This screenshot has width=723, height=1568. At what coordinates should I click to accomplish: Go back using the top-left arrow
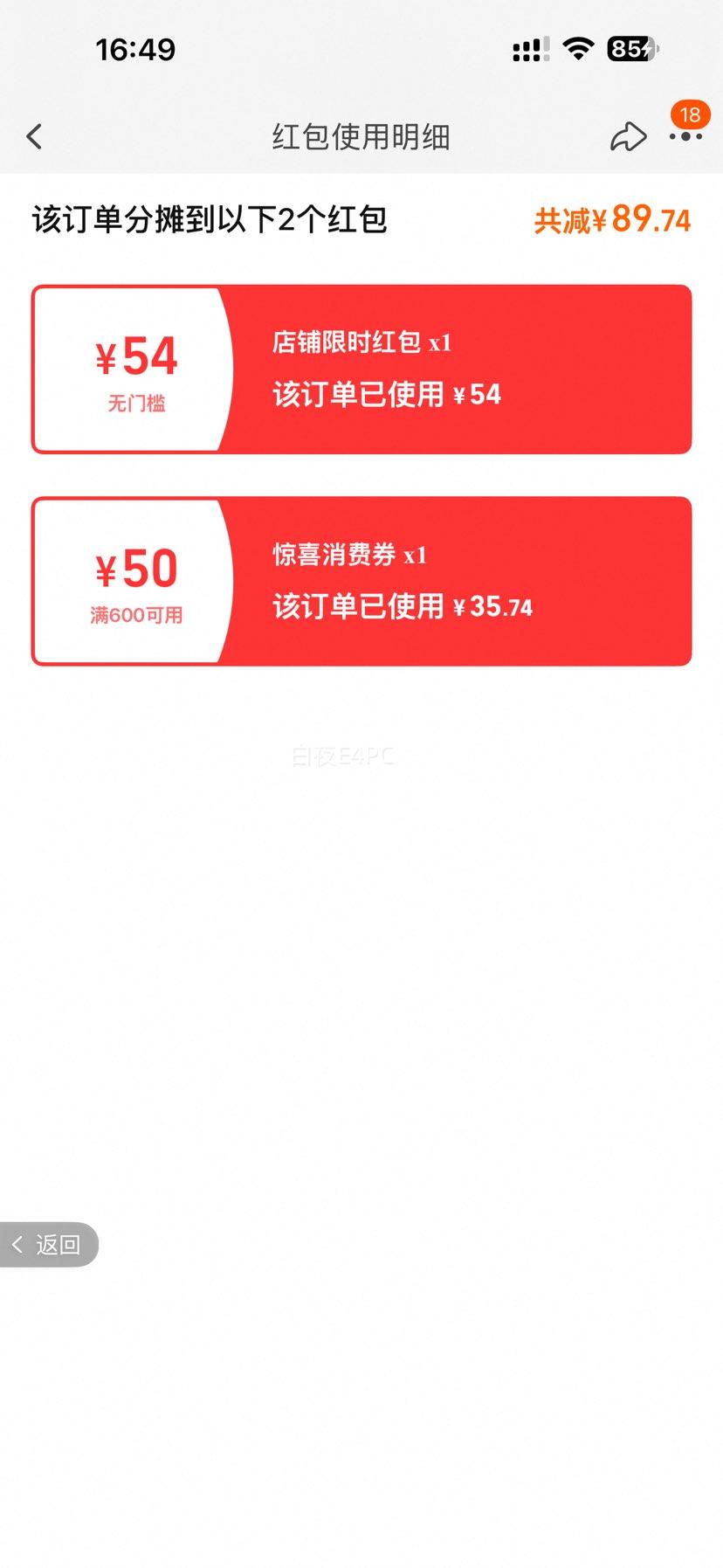tap(34, 136)
